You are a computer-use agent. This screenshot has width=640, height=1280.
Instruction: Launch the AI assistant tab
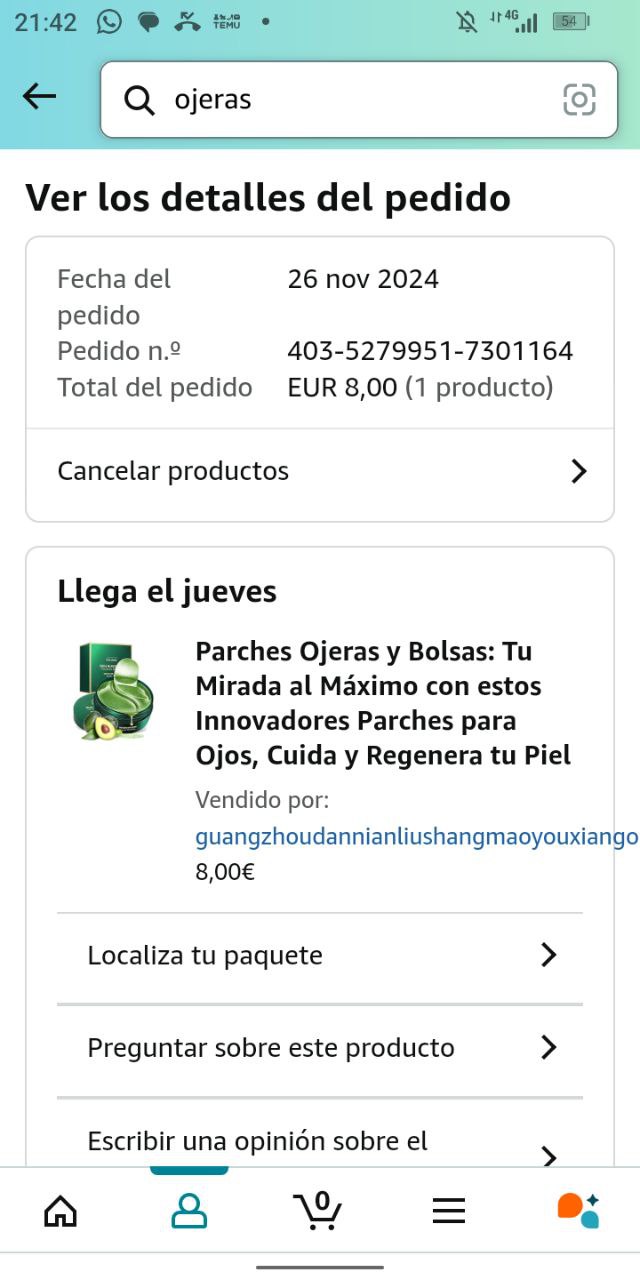(578, 1210)
